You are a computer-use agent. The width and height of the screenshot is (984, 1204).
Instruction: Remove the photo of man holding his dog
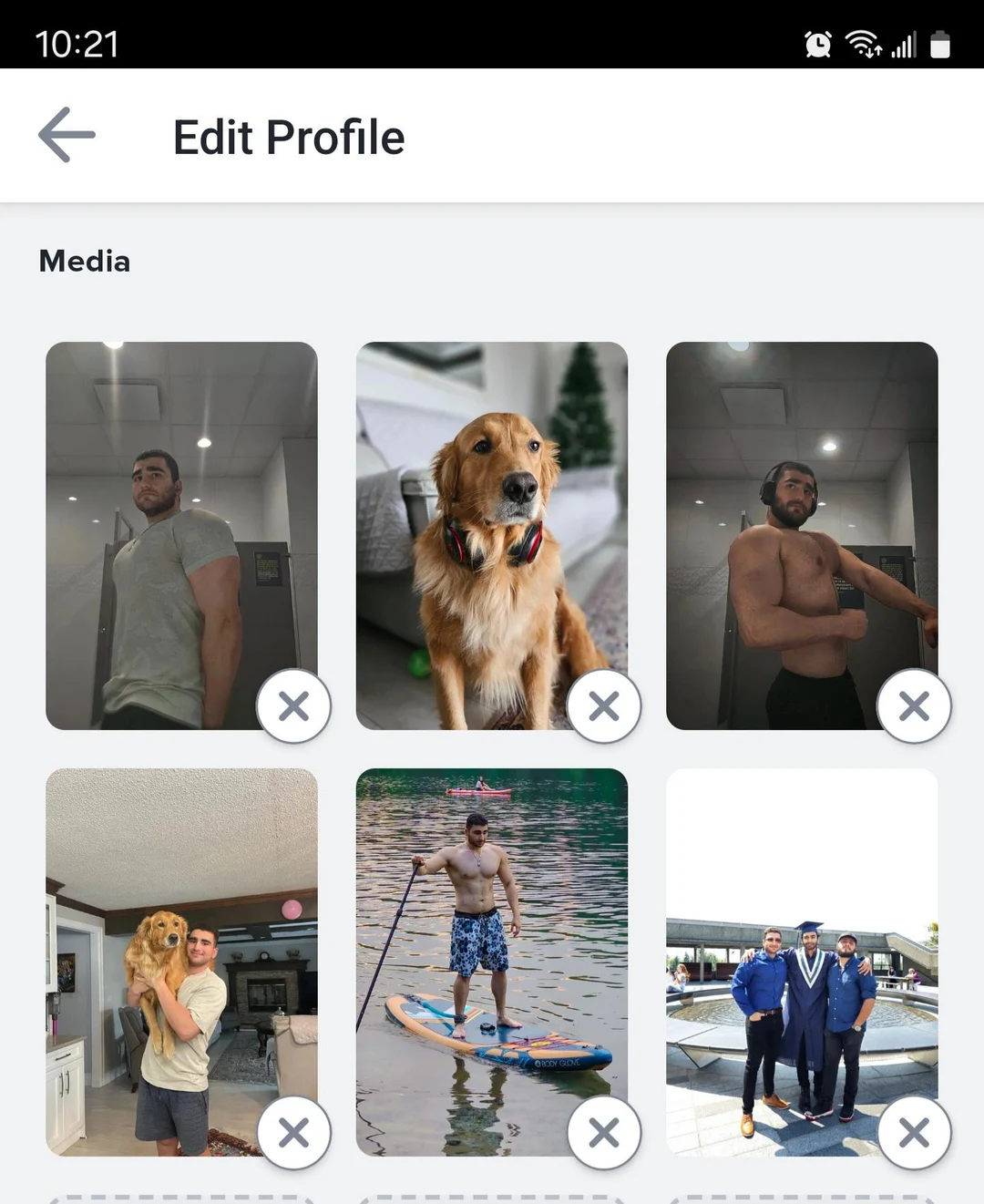point(293,1132)
